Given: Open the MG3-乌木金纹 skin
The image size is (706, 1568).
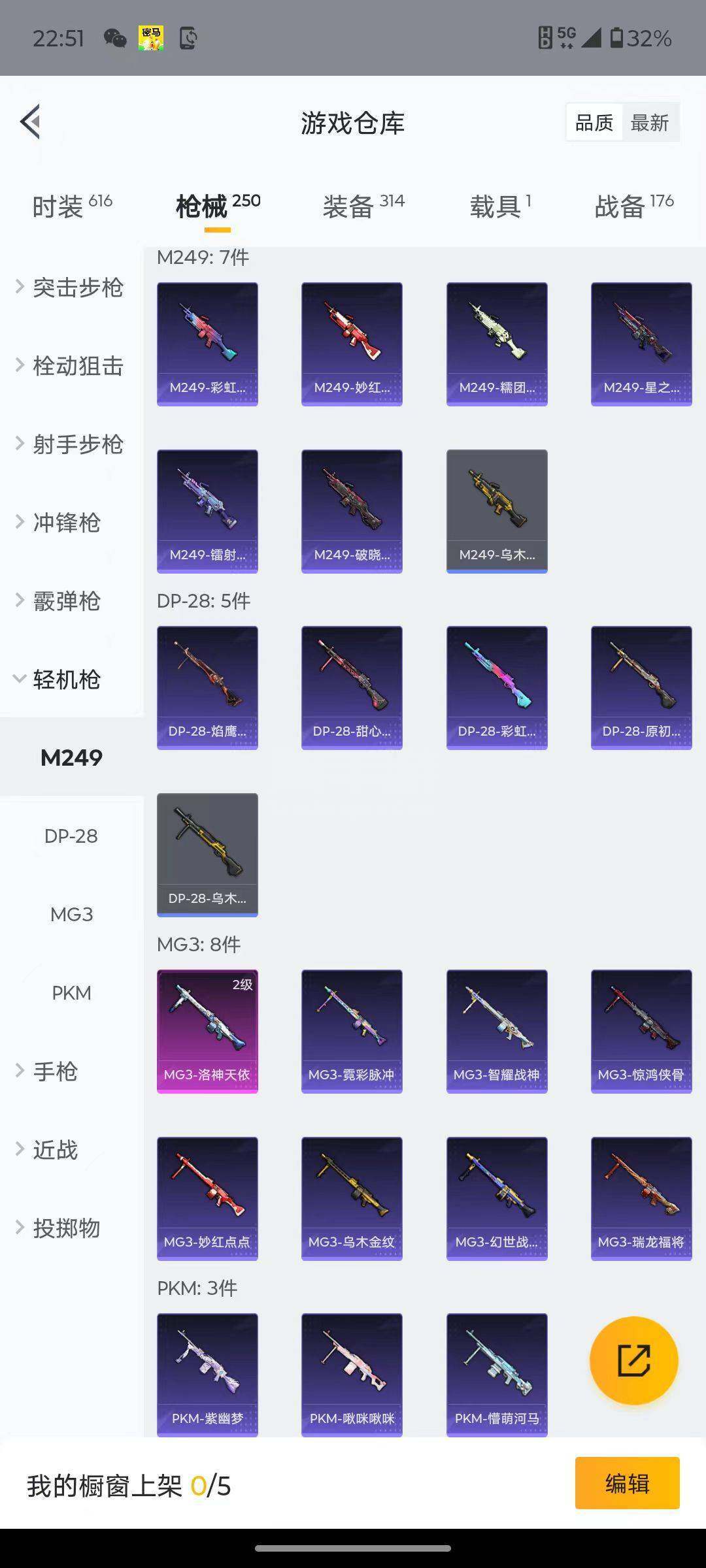Looking at the screenshot, I should (352, 1199).
